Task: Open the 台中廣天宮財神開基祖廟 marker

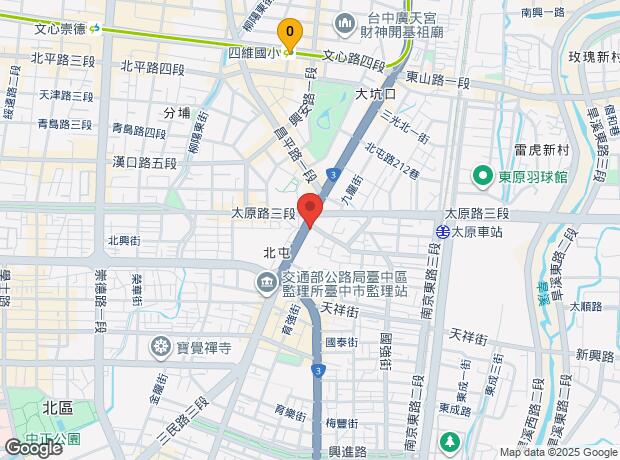Action: [345, 25]
